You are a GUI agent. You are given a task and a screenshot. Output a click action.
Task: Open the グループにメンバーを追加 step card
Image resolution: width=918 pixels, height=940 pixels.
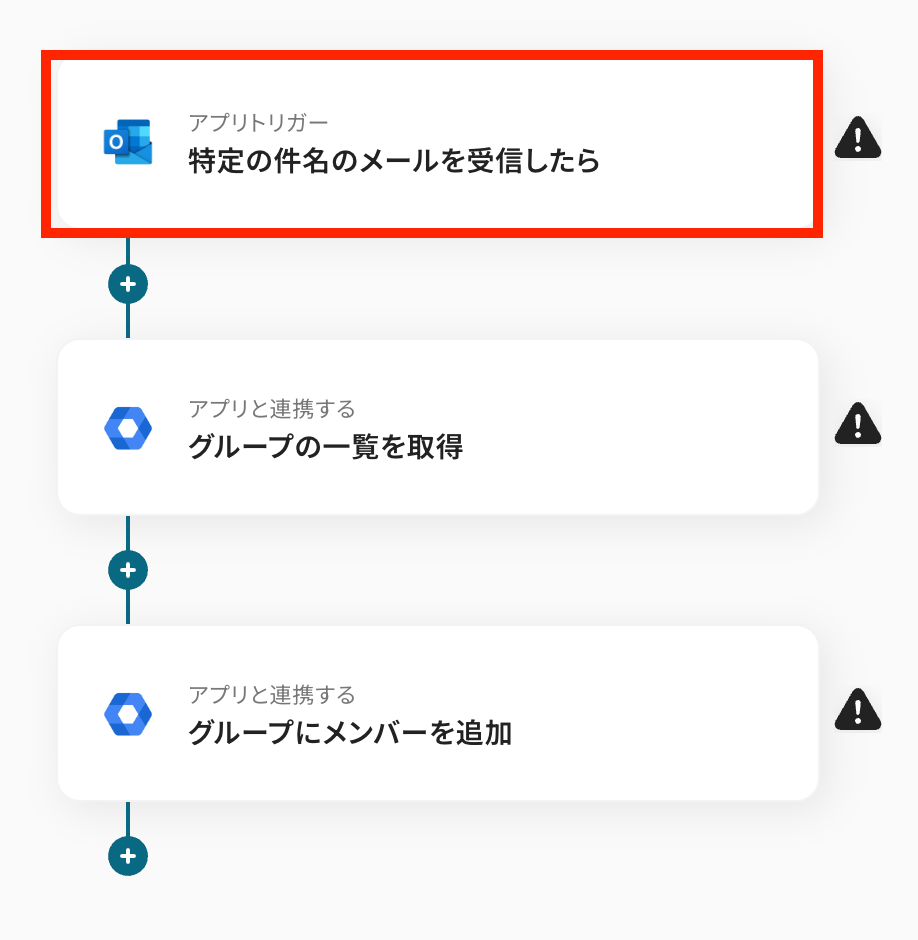(x=437, y=713)
